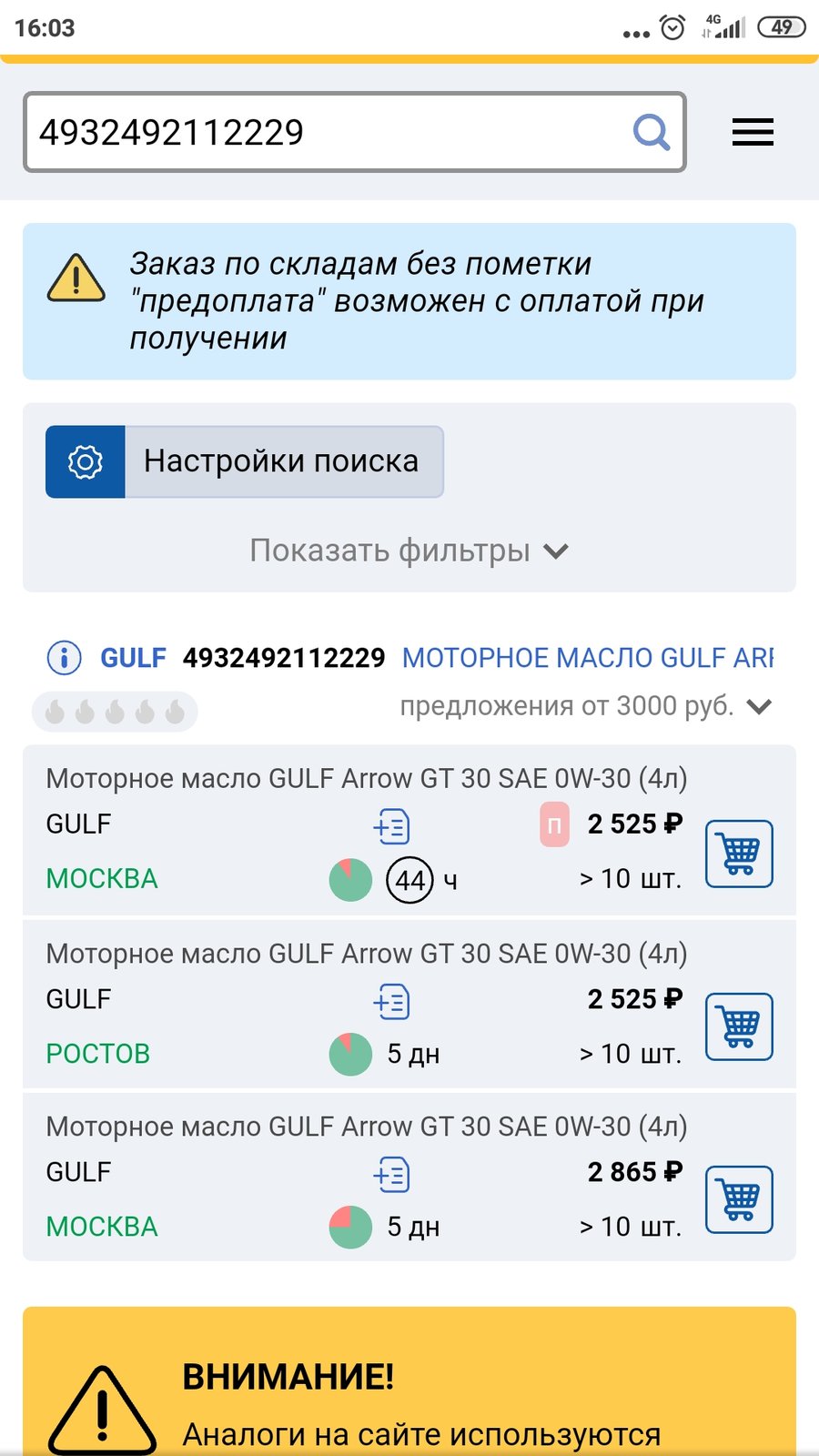Tap the list icon in the 2 865 ₽ offer
This screenshot has height=1456, width=819.
pyautogui.click(x=392, y=1174)
